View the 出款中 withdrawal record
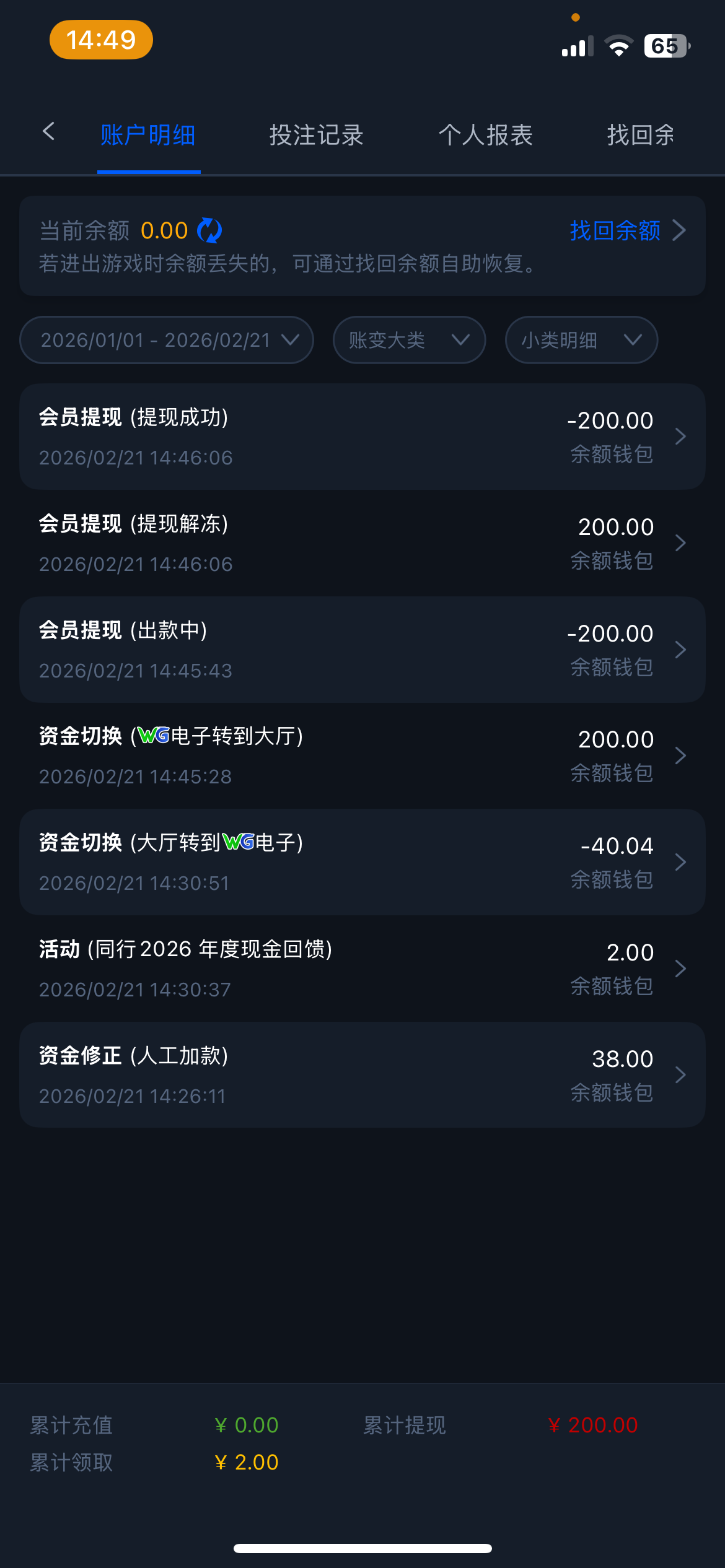The image size is (725, 1568). tap(362, 650)
